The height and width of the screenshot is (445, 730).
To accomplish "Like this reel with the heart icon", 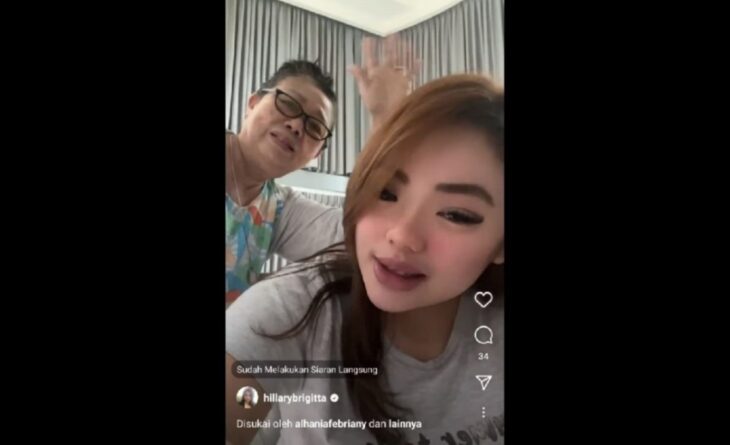I will click(x=483, y=299).
